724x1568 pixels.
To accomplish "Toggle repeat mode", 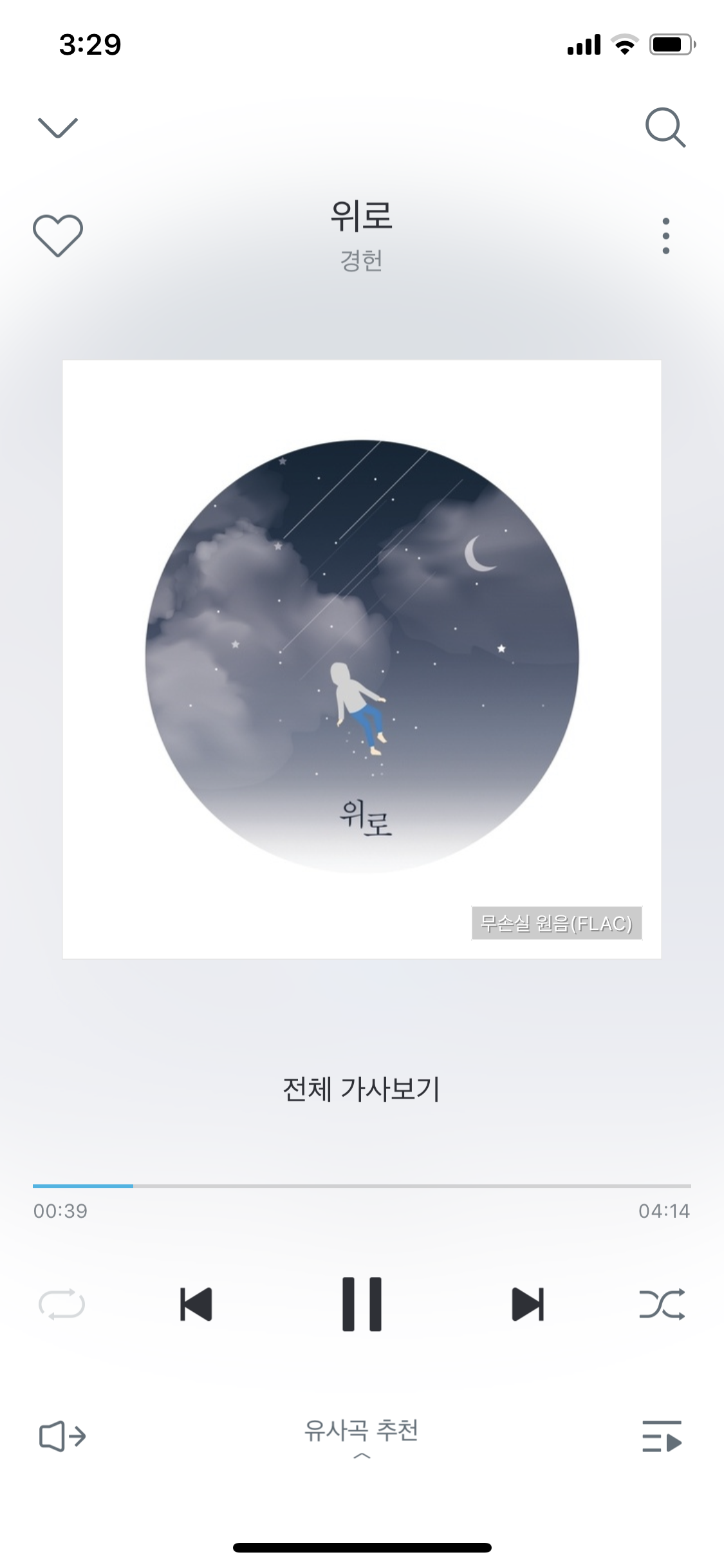I will 62,1304.
